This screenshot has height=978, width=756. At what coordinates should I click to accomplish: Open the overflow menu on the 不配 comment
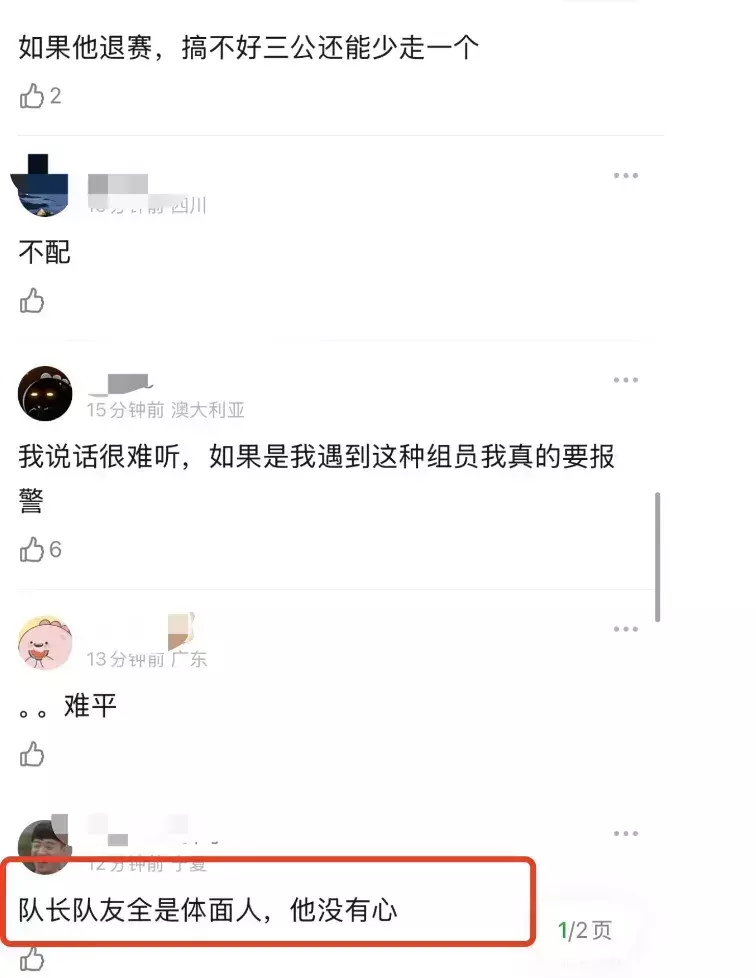(626, 176)
